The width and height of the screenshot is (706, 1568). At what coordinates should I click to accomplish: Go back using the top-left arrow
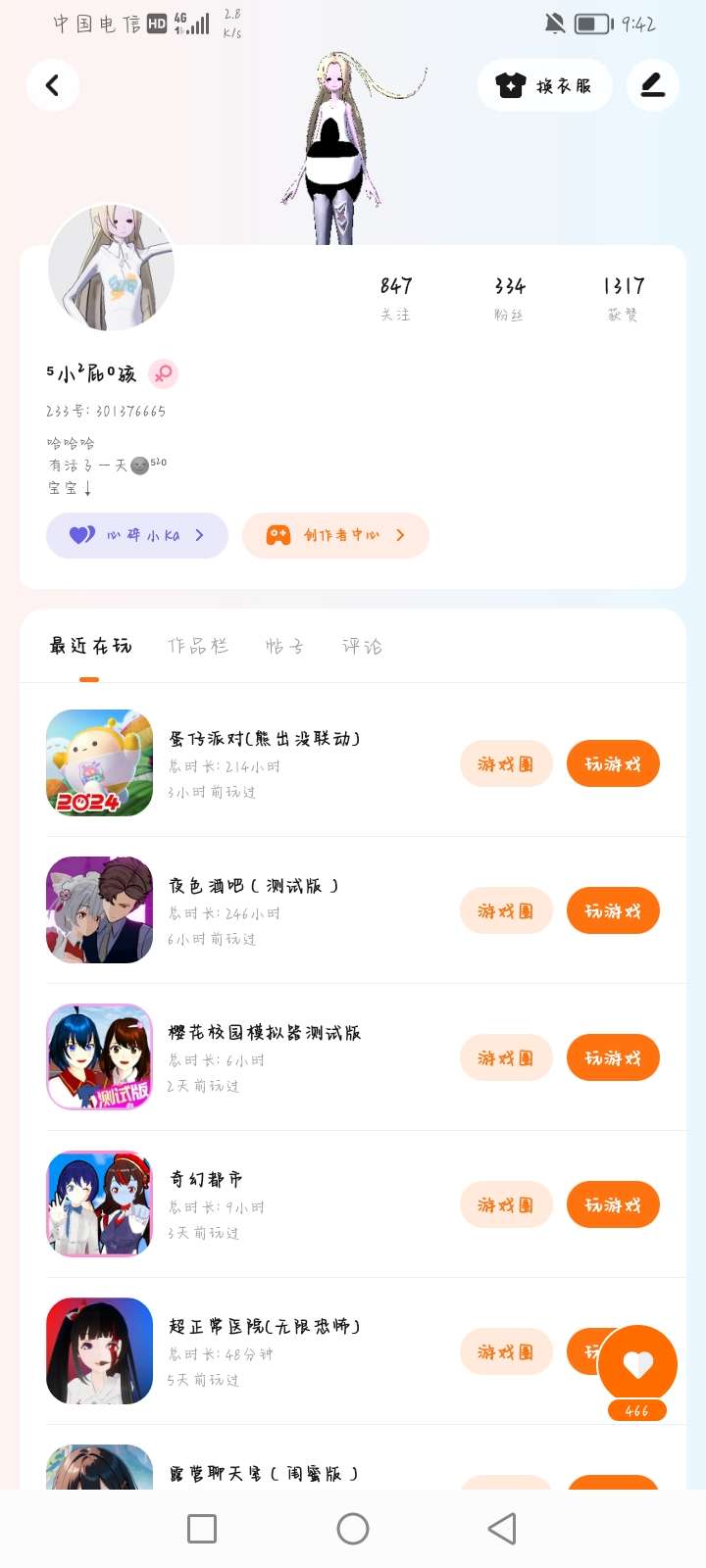click(53, 85)
